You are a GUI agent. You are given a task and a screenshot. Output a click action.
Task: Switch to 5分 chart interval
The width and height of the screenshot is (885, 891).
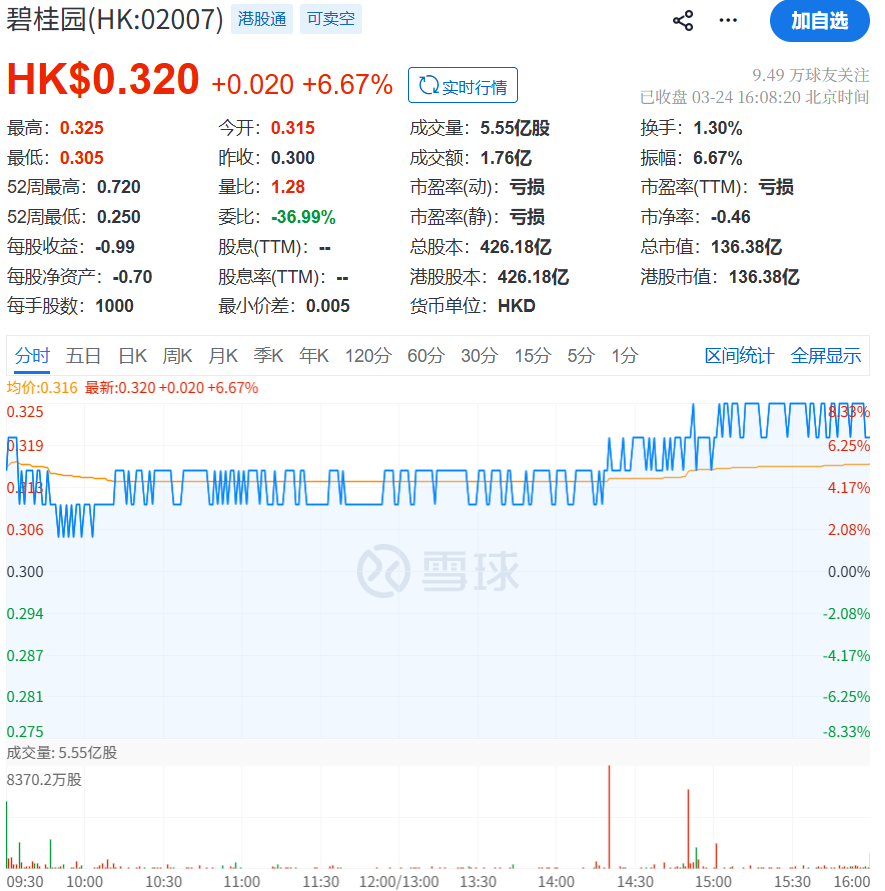[x=580, y=356]
